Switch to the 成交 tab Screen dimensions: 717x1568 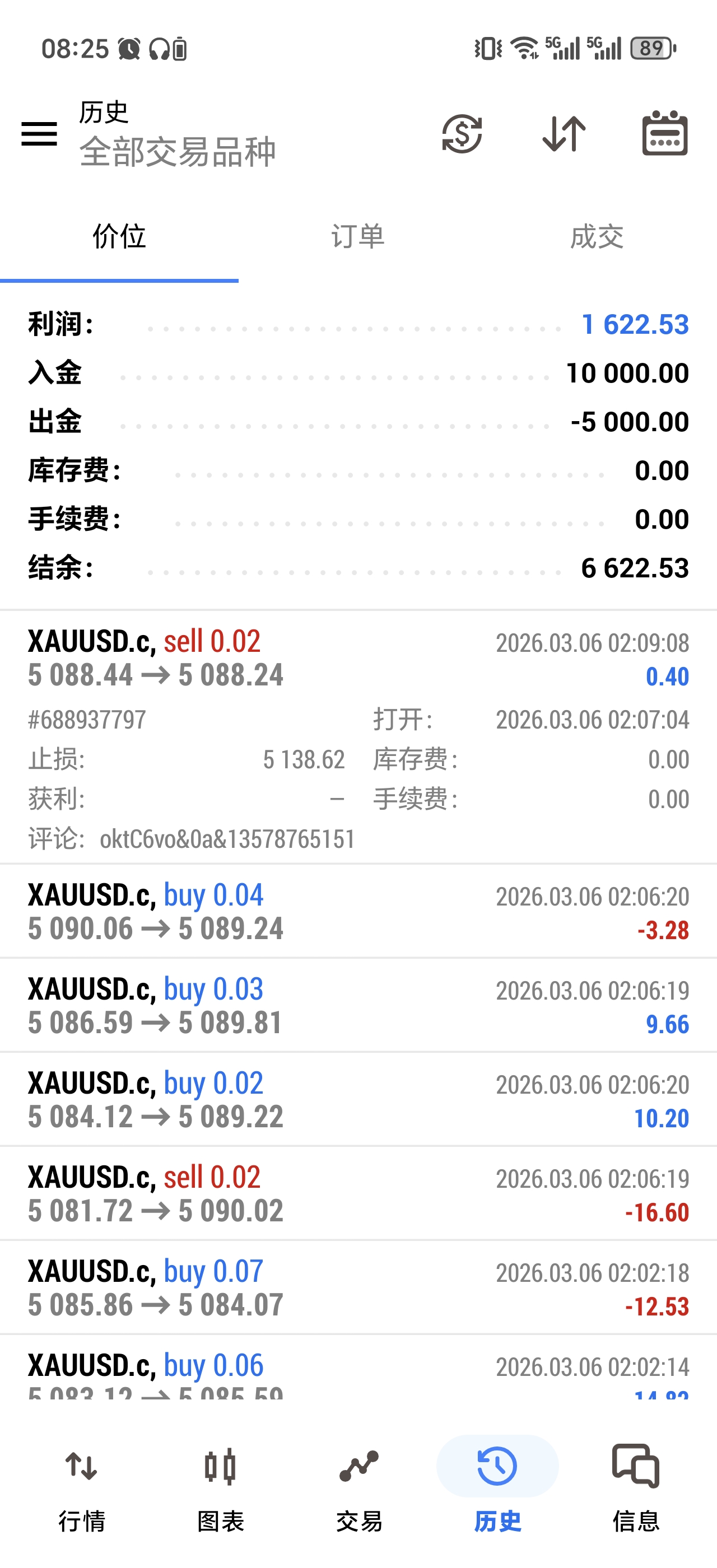click(597, 236)
